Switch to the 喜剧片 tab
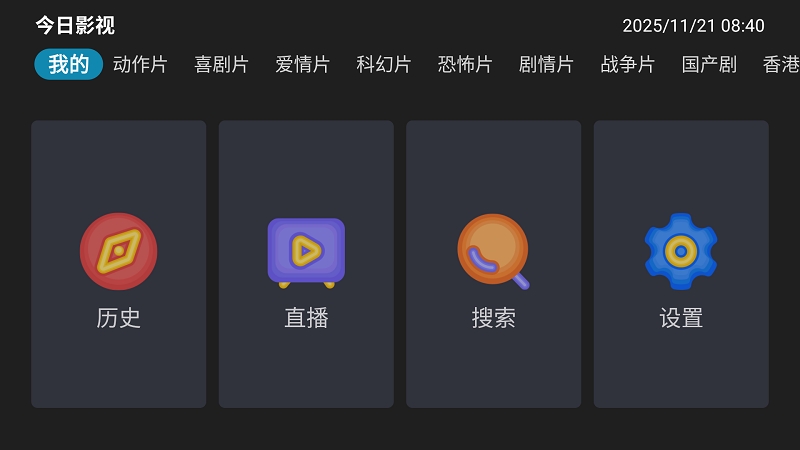This screenshot has width=800, height=450. pos(221,65)
